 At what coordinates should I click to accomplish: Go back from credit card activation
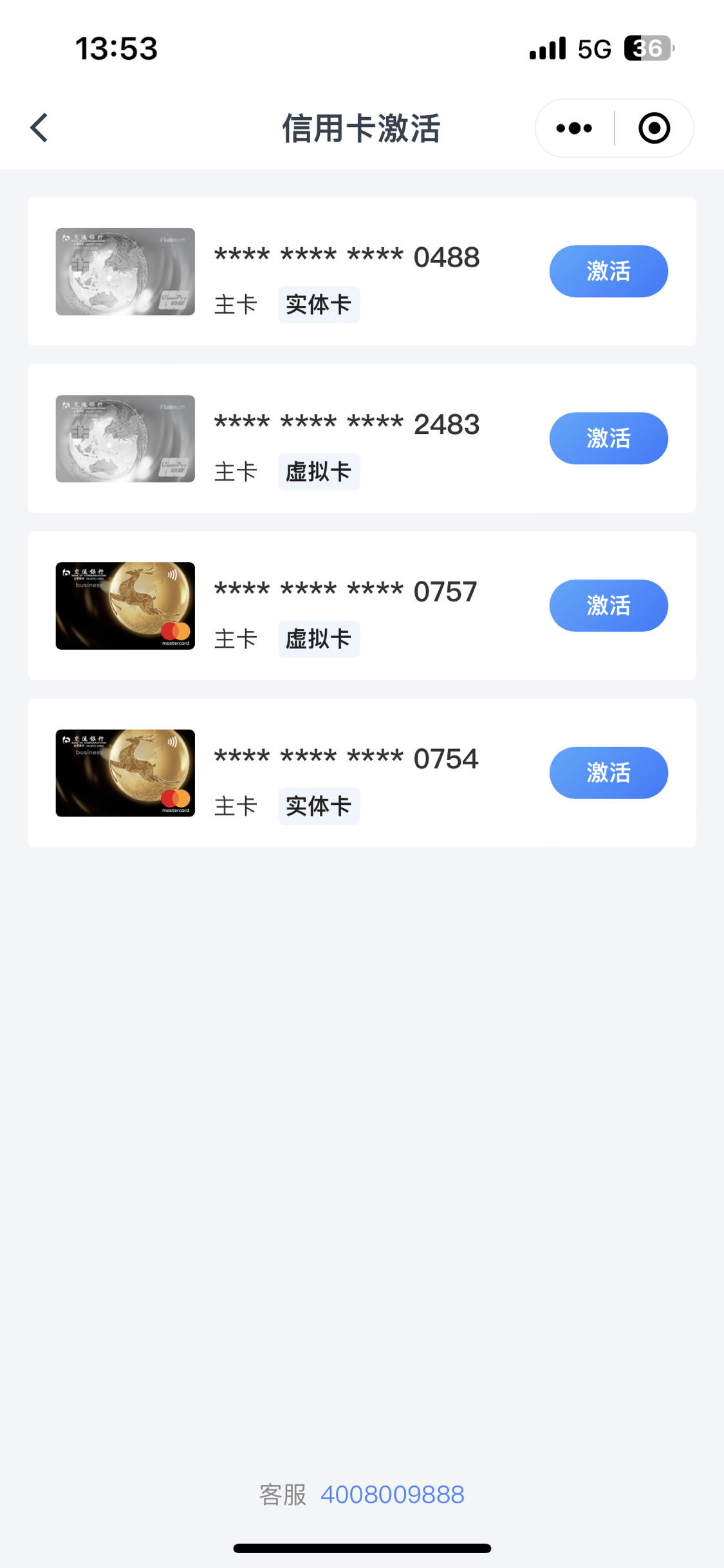[39, 128]
